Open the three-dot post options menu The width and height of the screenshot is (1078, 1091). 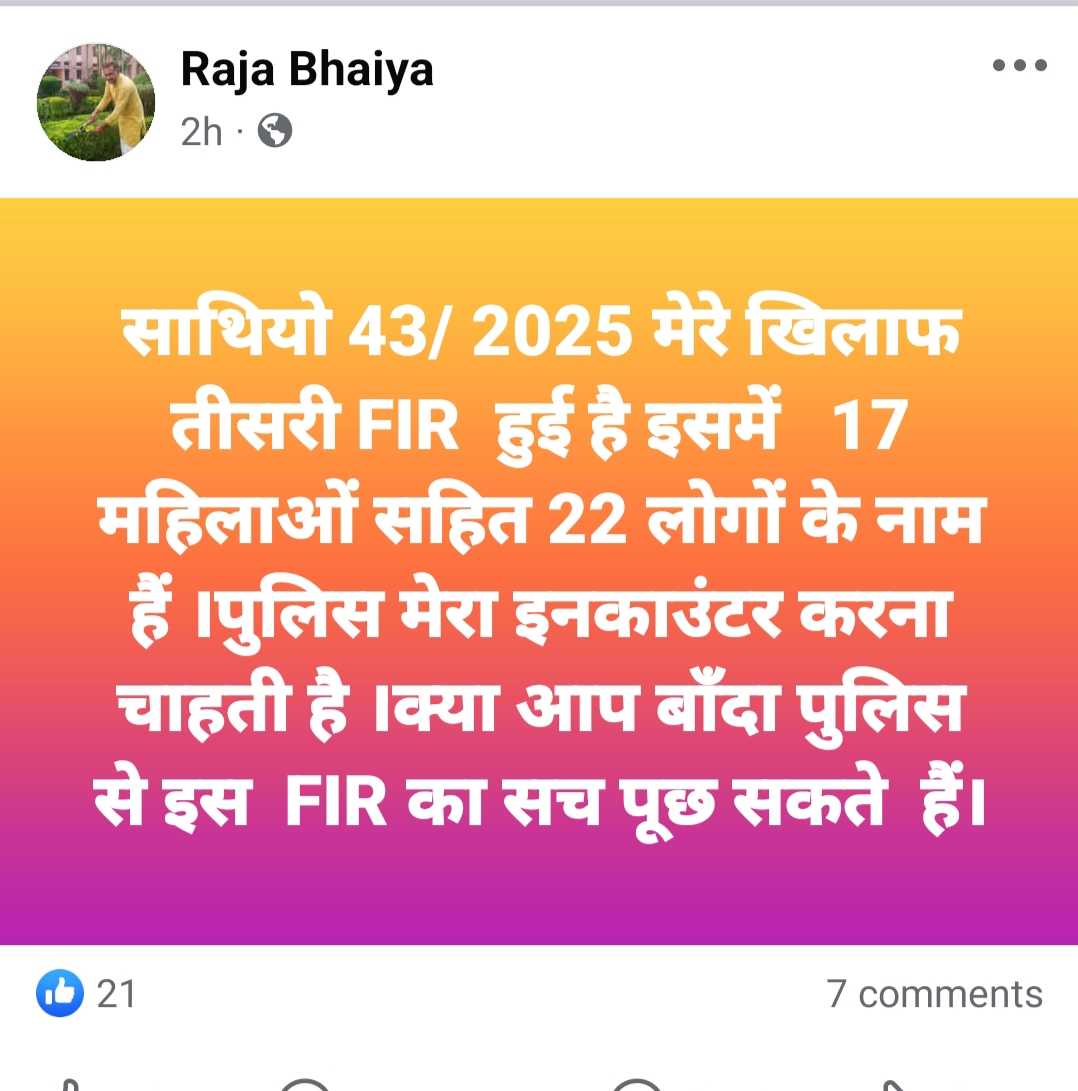pos(1019,66)
